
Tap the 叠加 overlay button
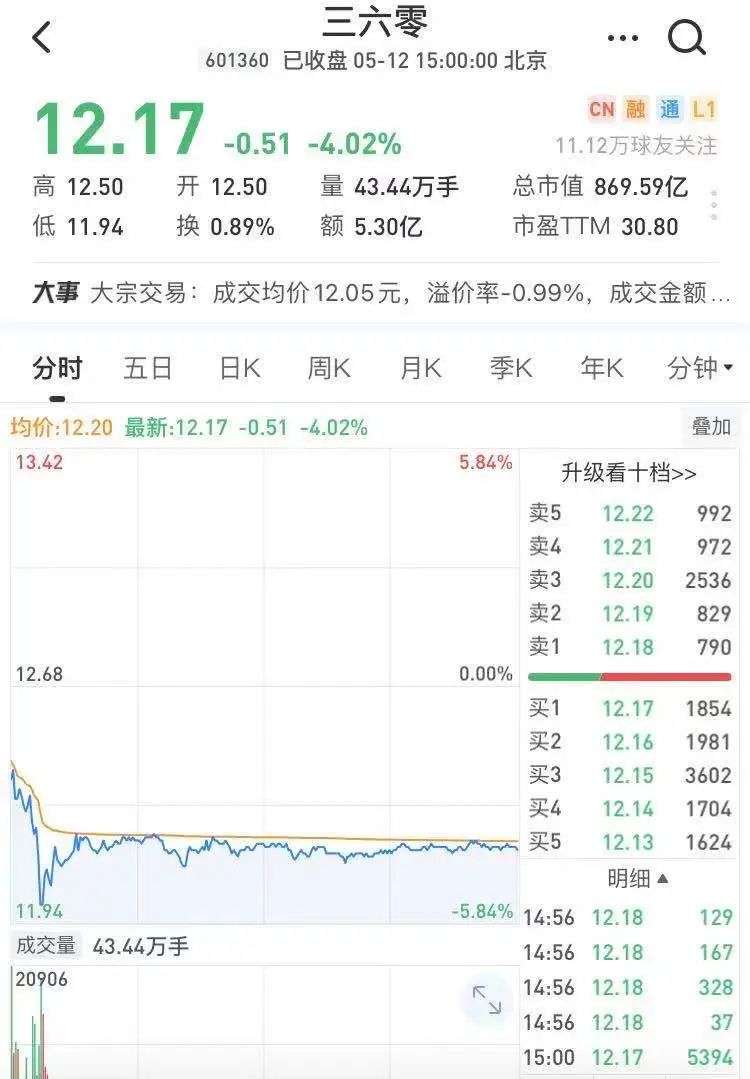click(711, 427)
